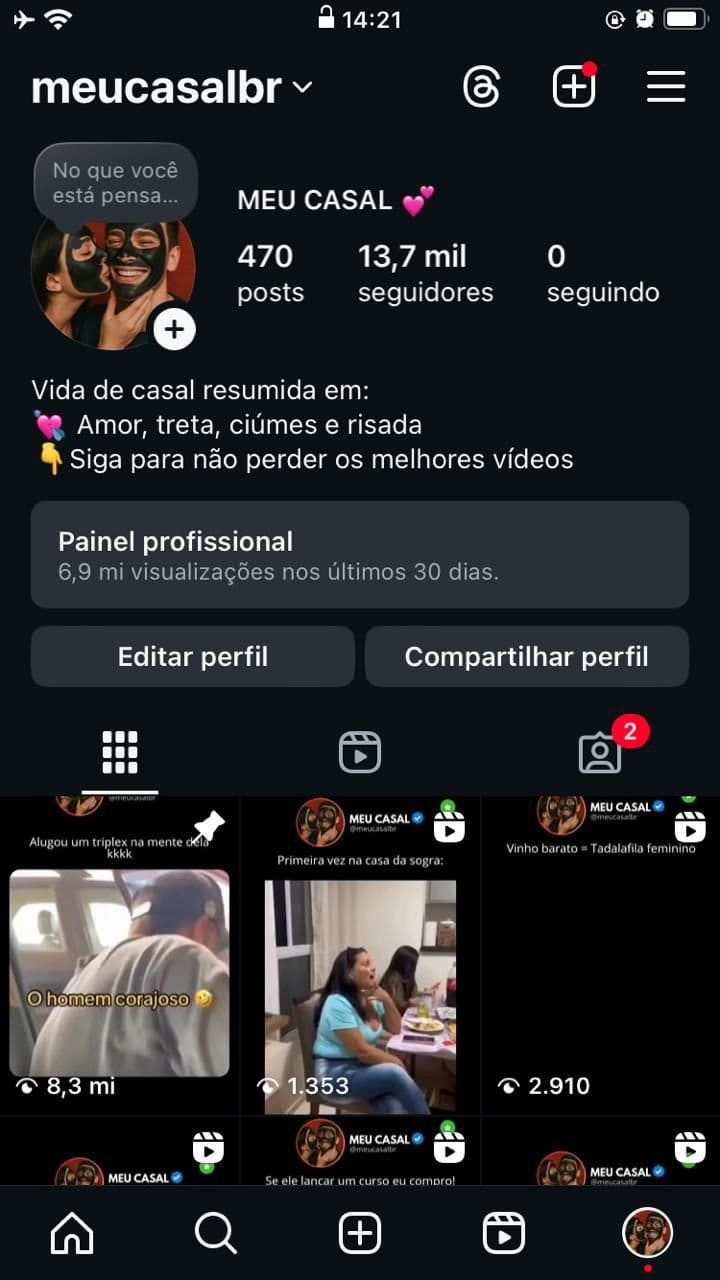Select the posts grid tab icon
Viewport: 720px width, 1280px height.
pyautogui.click(x=119, y=751)
